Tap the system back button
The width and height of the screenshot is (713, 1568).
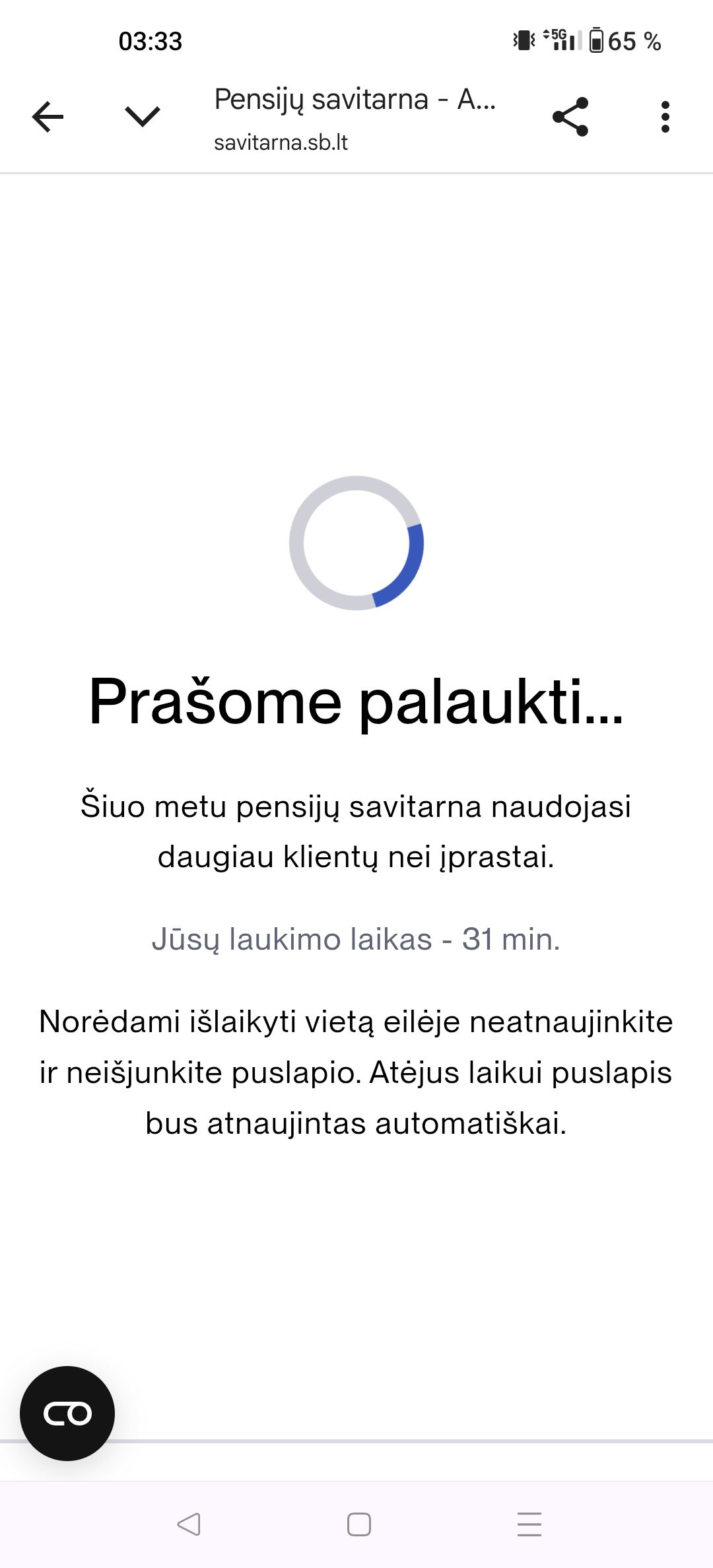189,1524
